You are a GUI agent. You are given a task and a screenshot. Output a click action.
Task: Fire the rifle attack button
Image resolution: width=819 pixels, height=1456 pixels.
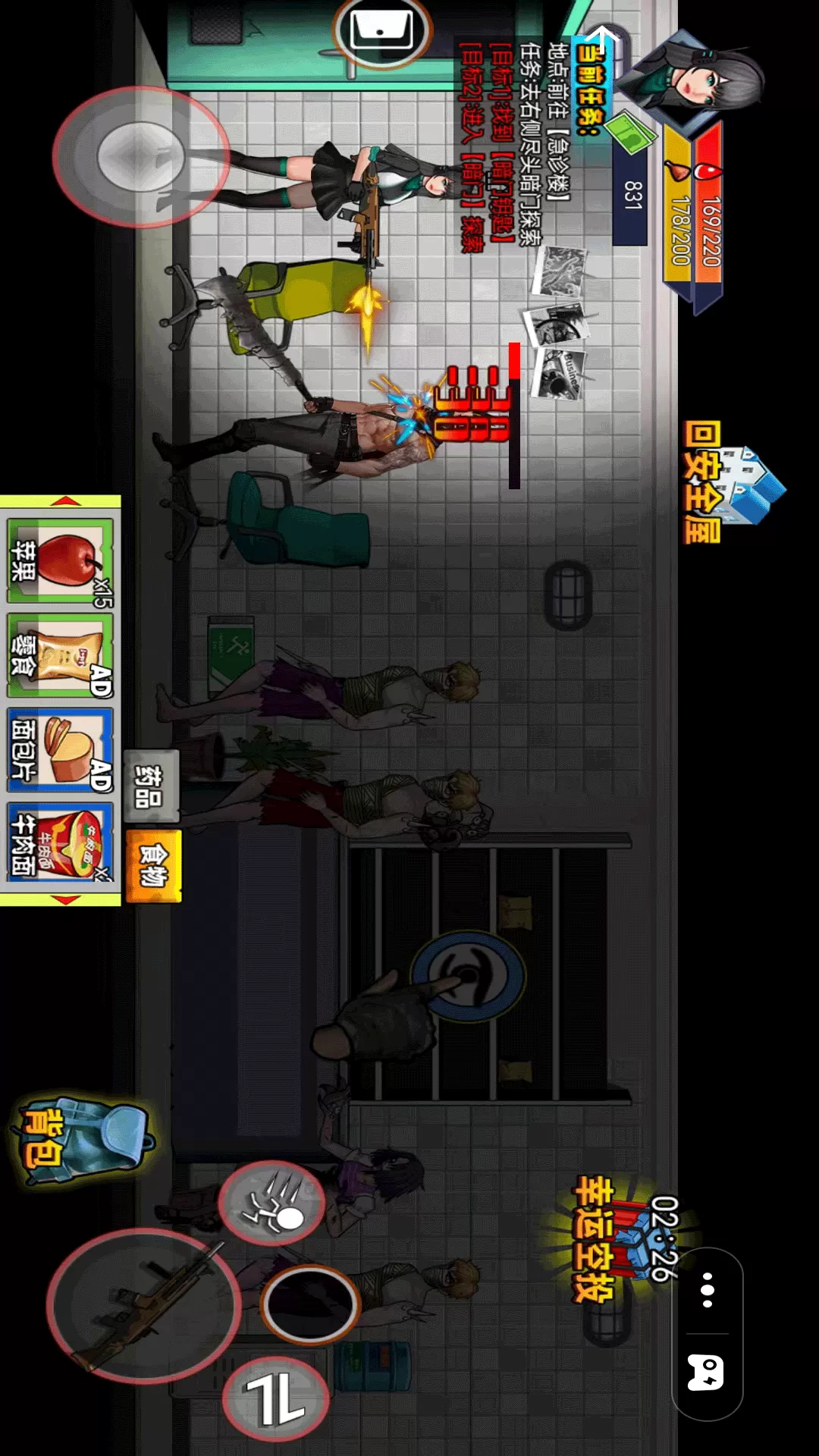[144, 1306]
